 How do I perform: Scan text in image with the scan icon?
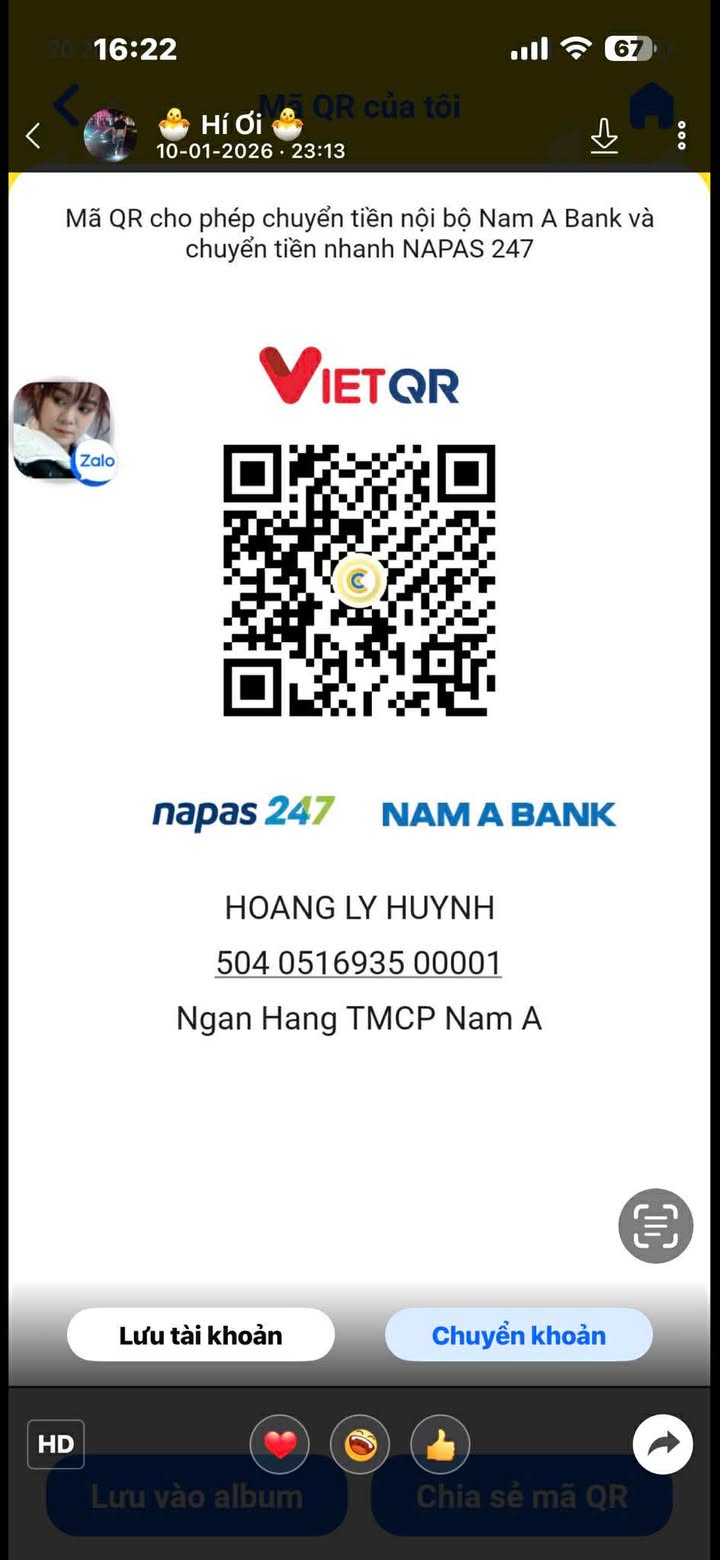[656, 1226]
